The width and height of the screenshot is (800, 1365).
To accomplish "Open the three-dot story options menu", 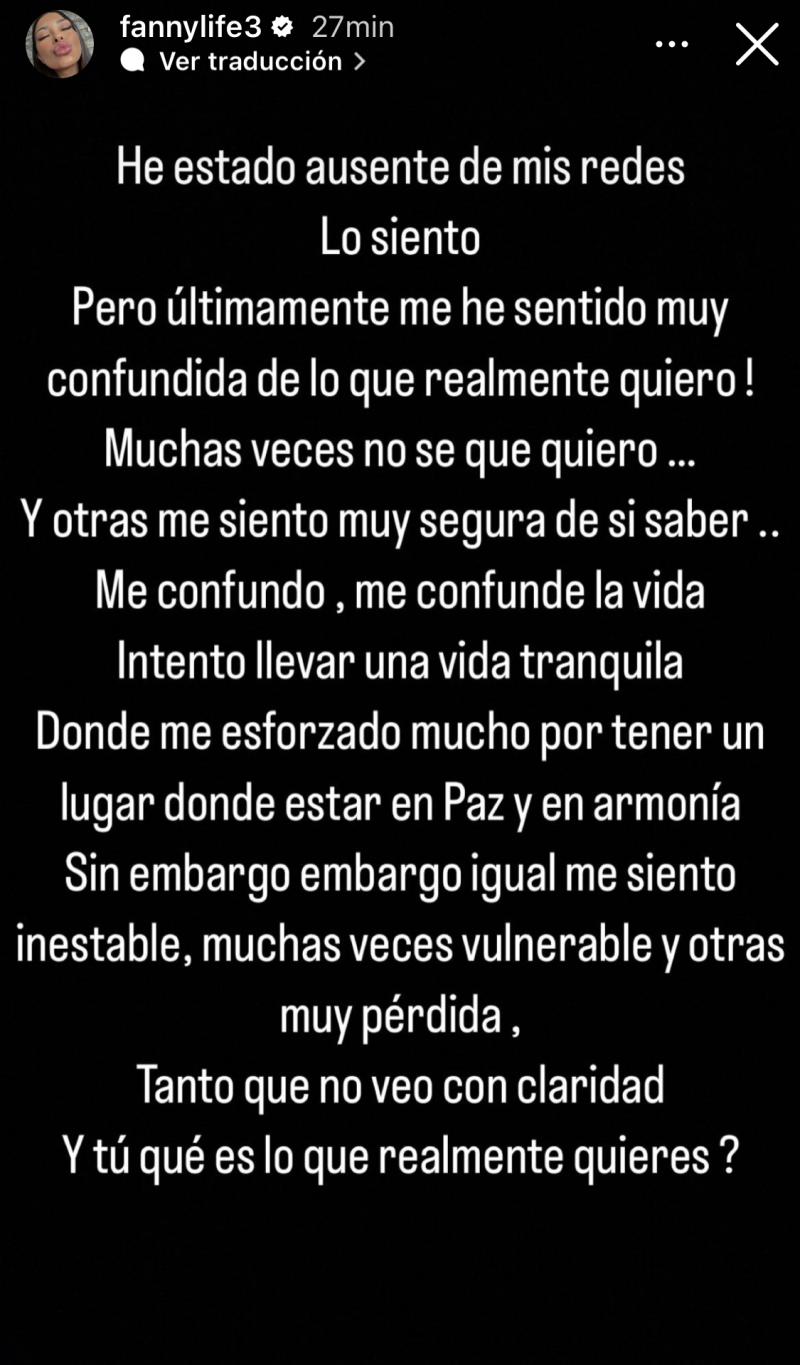I will 671,44.
